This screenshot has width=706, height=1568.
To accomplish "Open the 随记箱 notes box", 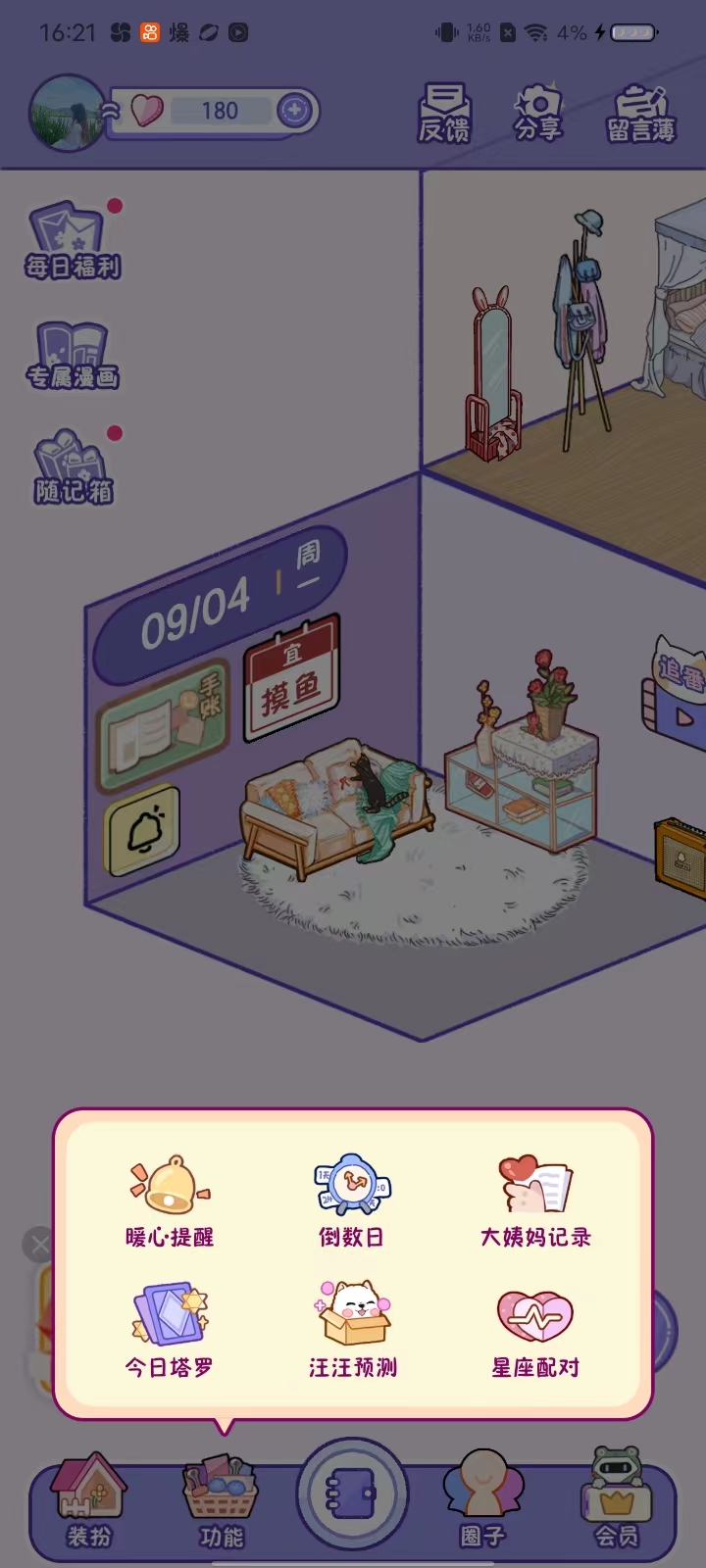I will pos(74,461).
